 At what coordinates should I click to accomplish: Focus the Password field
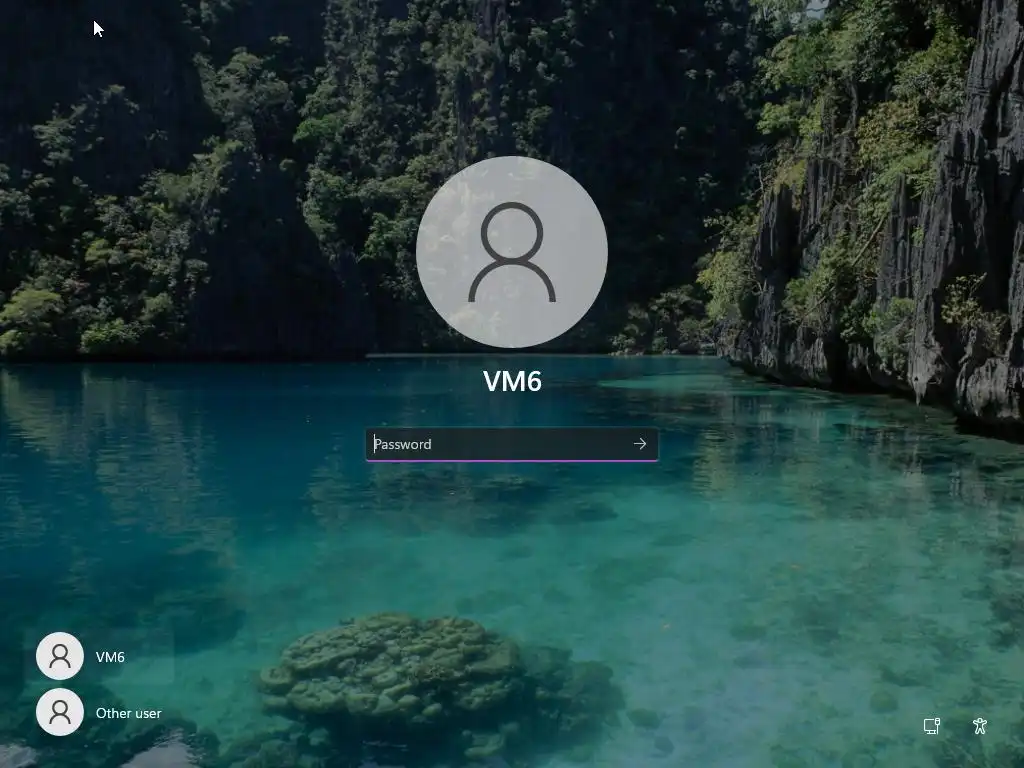[495, 444]
